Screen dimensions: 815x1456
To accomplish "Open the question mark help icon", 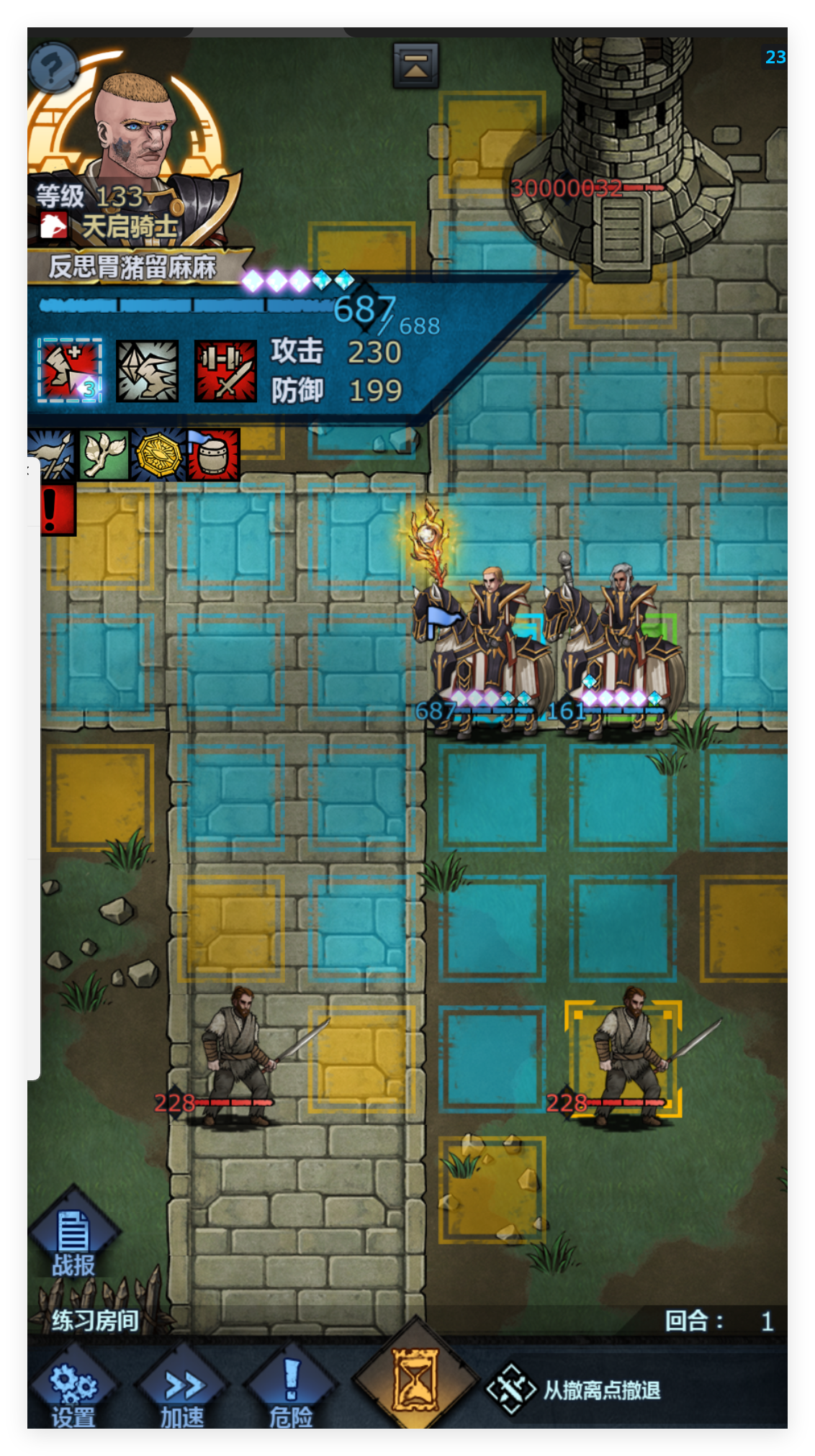I will 53,68.
